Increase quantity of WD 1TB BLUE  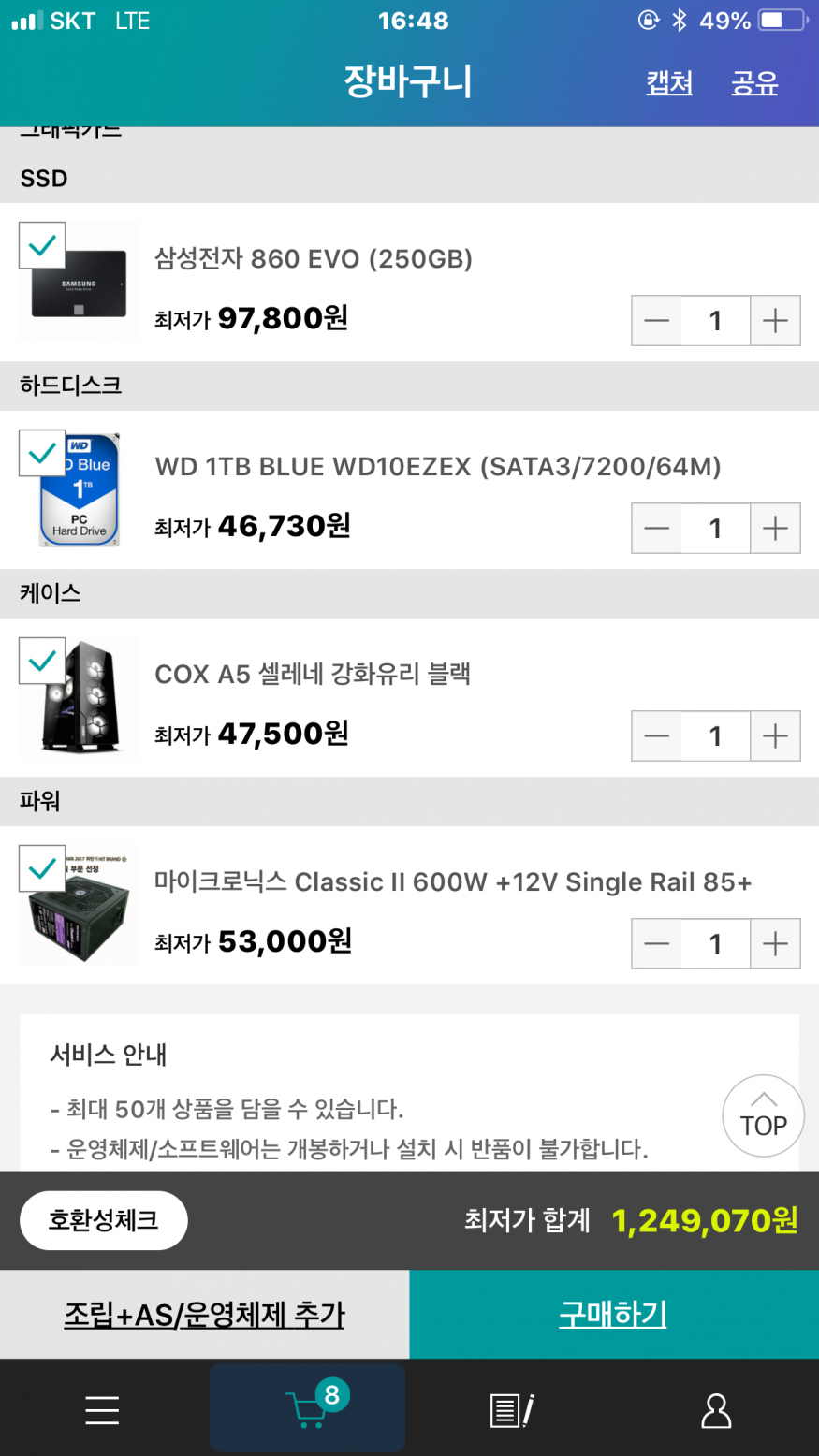pos(775,529)
